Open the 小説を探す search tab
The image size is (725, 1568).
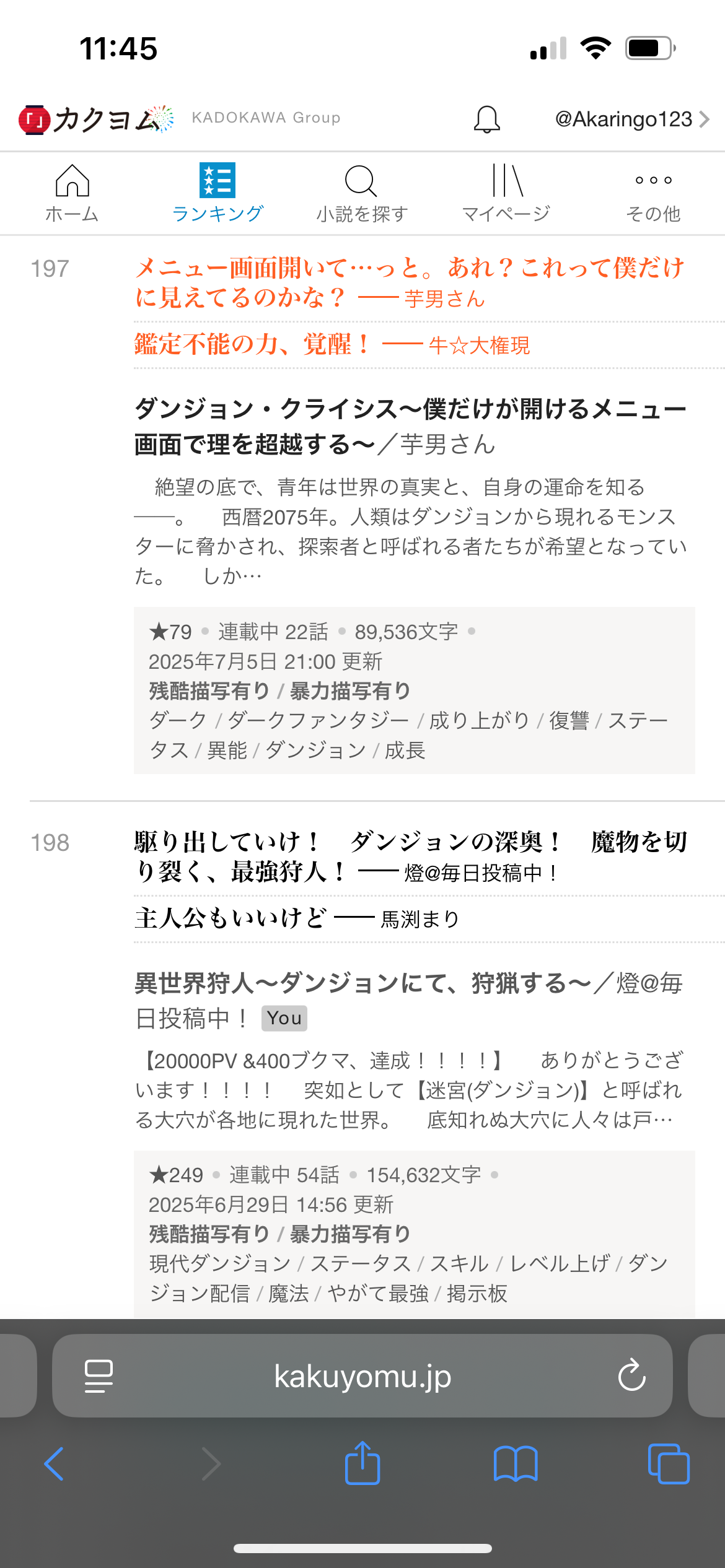361,193
